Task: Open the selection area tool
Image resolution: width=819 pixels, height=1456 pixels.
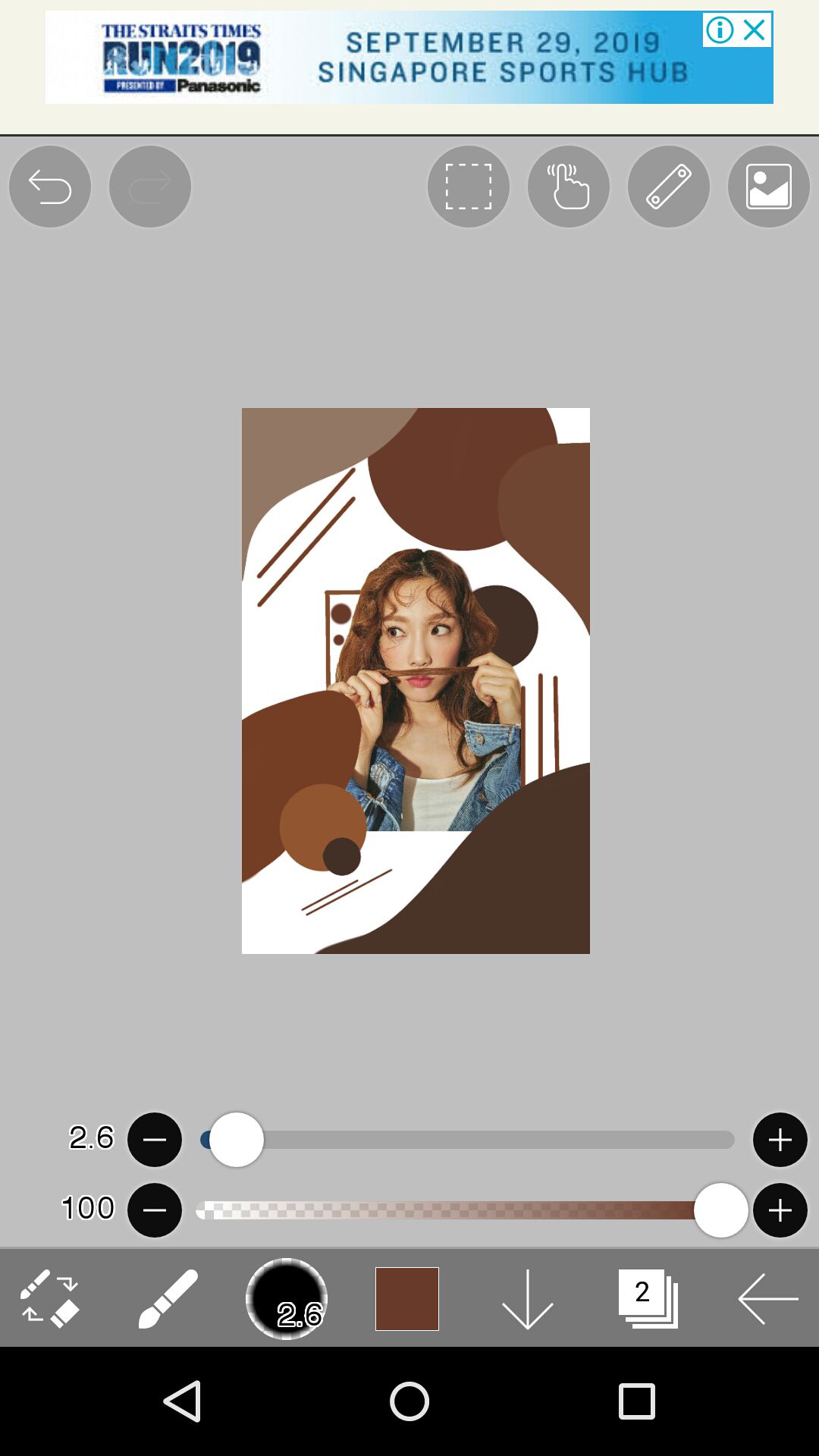Action: pyautogui.click(x=468, y=187)
